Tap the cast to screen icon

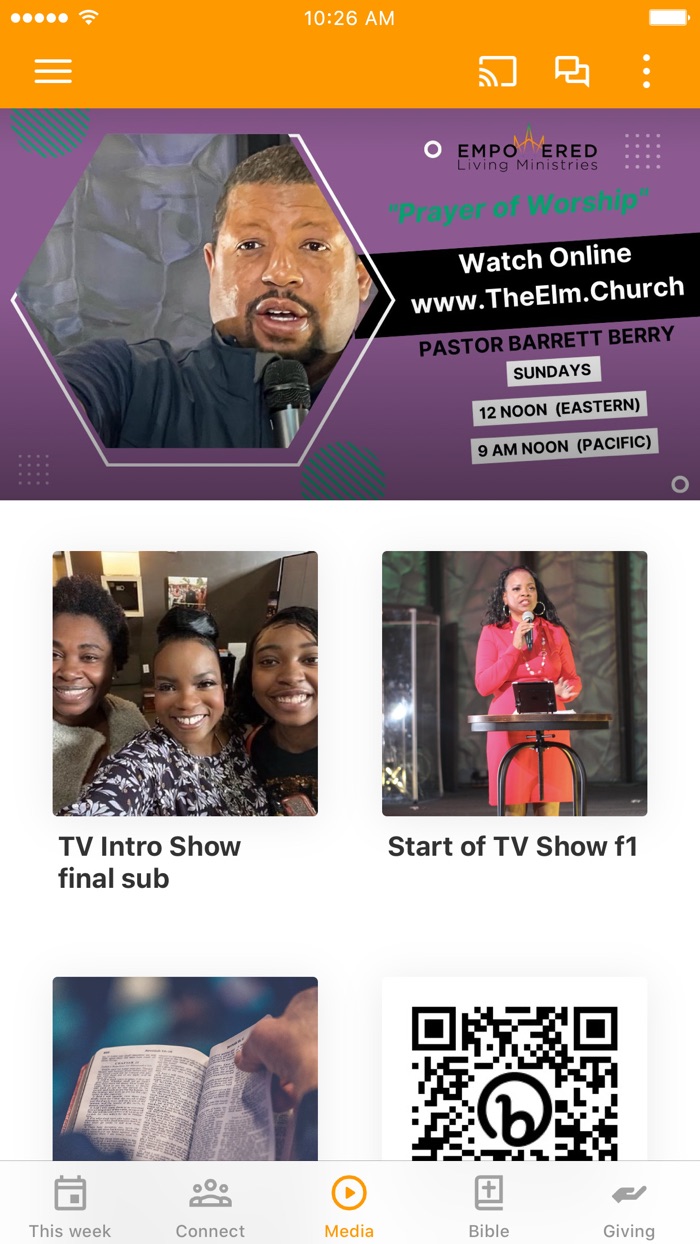click(497, 71)
